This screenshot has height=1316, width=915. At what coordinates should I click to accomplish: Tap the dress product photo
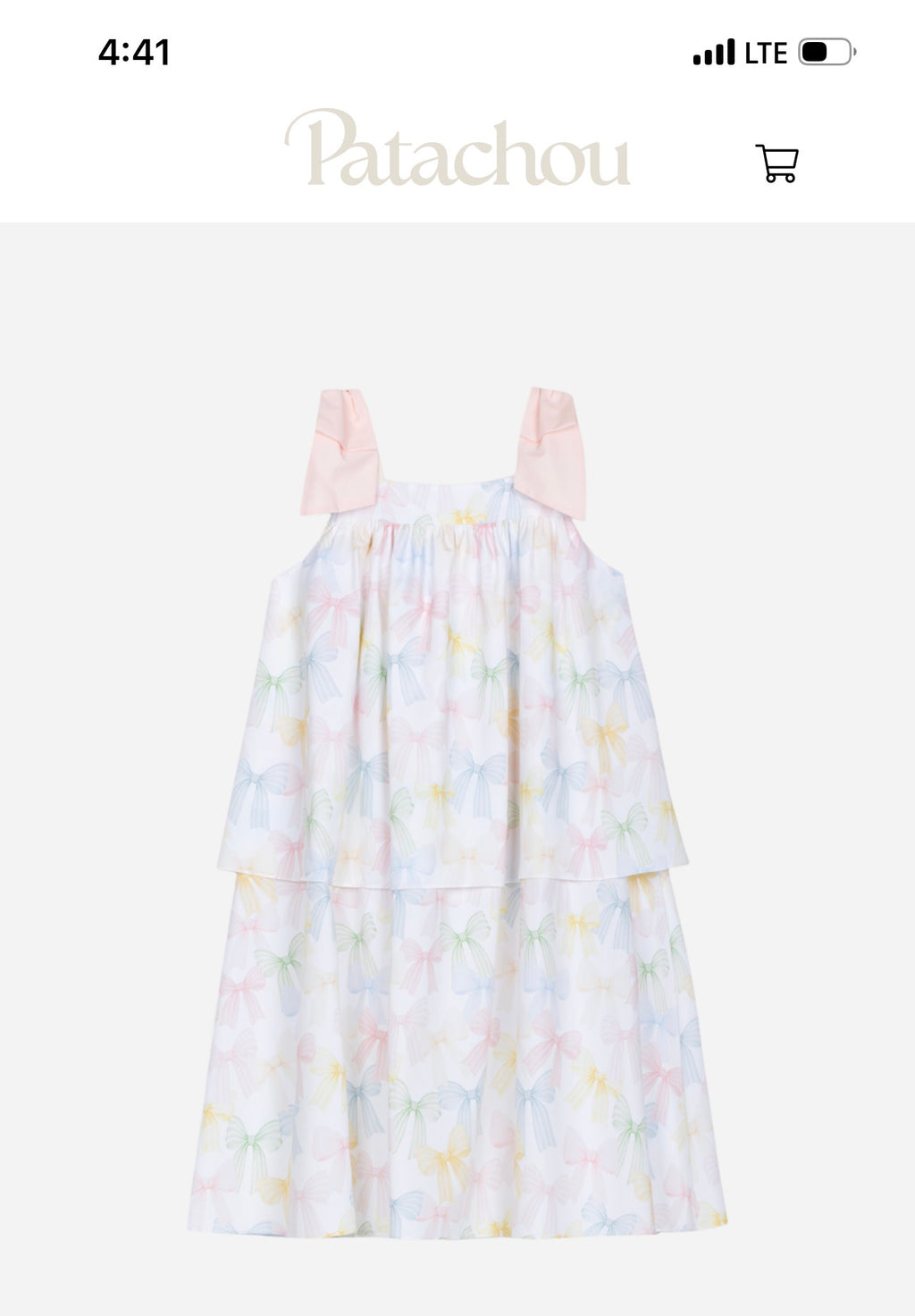click(457, 804)
